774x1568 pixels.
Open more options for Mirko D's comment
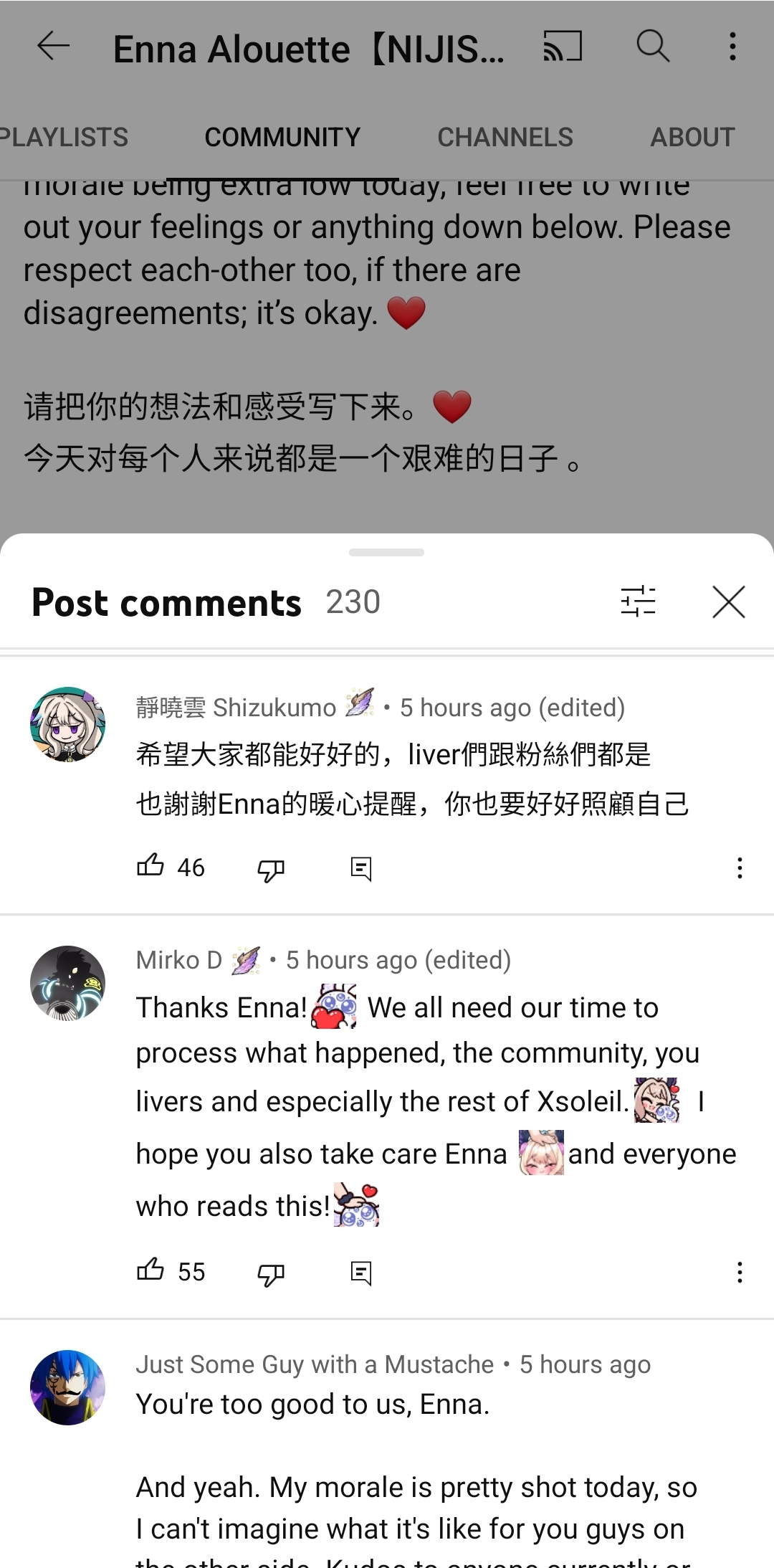point(739,1273)
